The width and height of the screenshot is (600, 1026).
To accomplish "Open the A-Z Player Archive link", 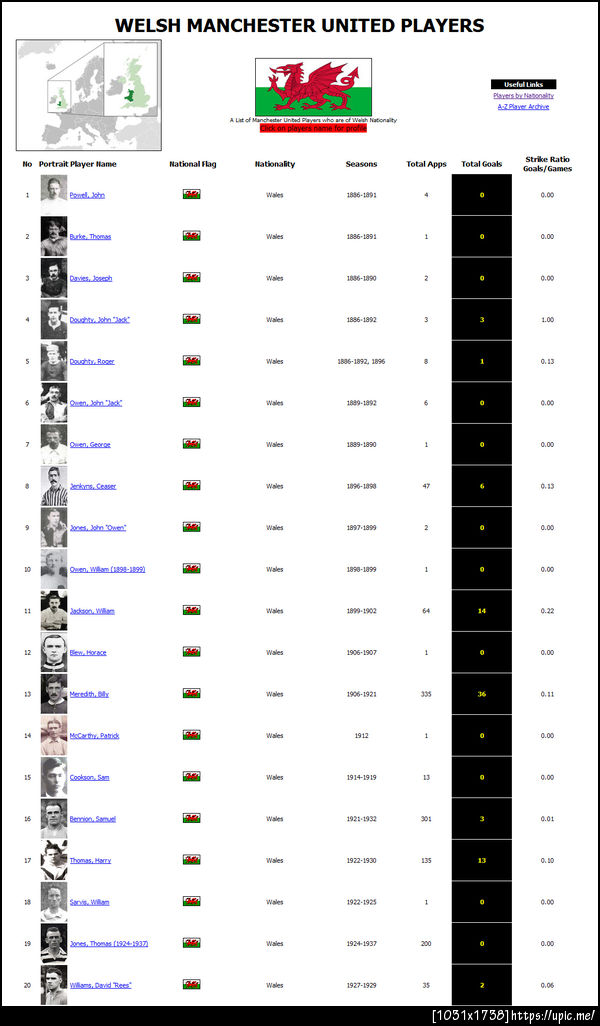I will pos(523,106).
